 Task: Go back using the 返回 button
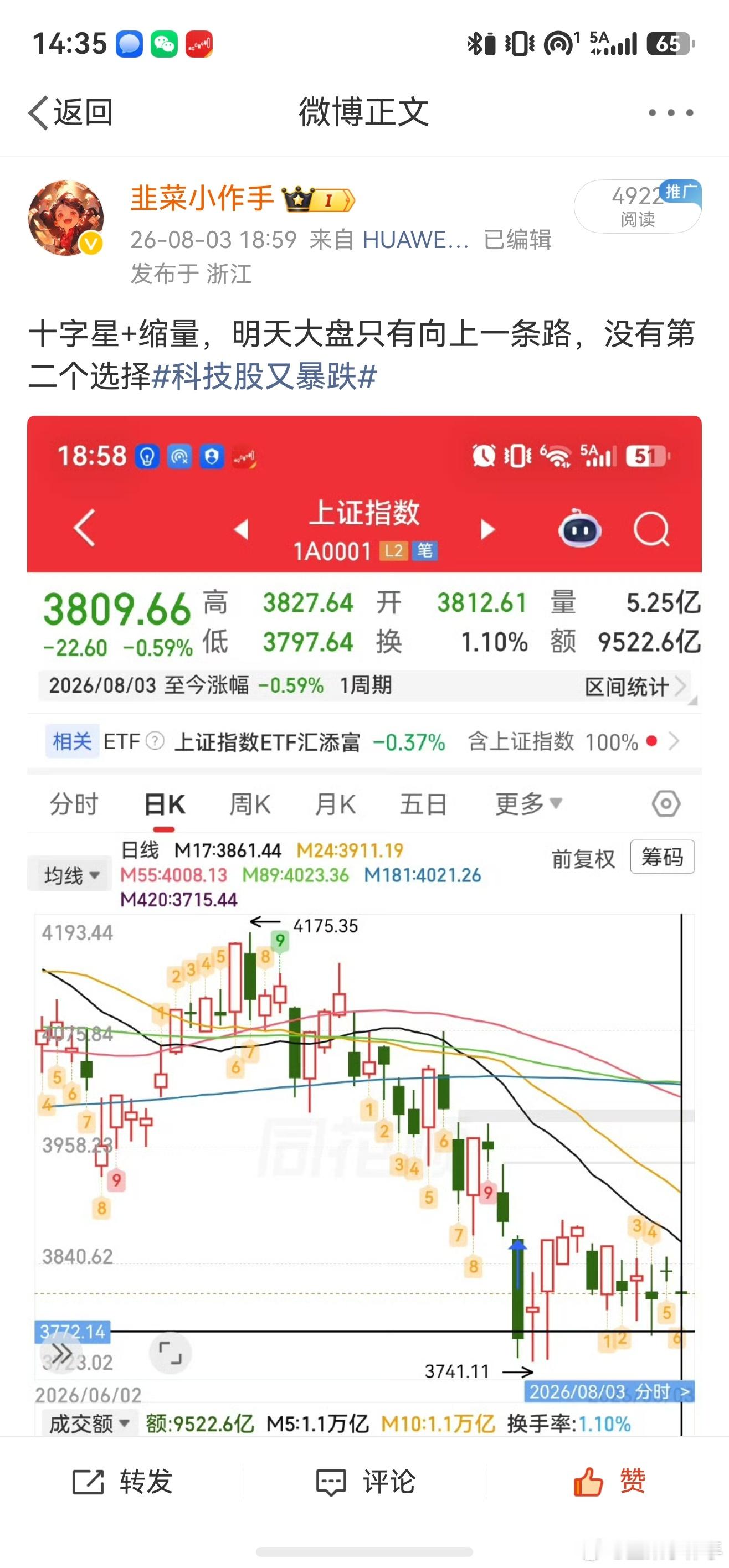tap(71, 112)
